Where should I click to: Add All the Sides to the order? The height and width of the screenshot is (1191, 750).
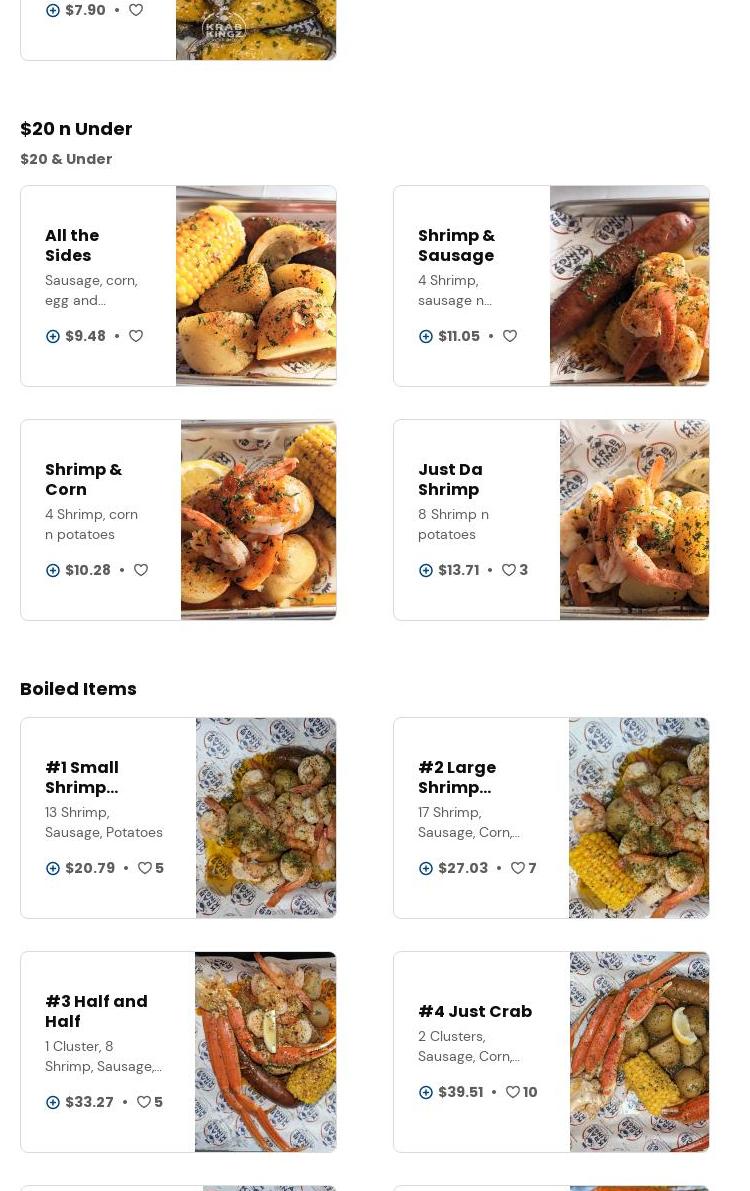pyautogui.click(x=53, y=336)
